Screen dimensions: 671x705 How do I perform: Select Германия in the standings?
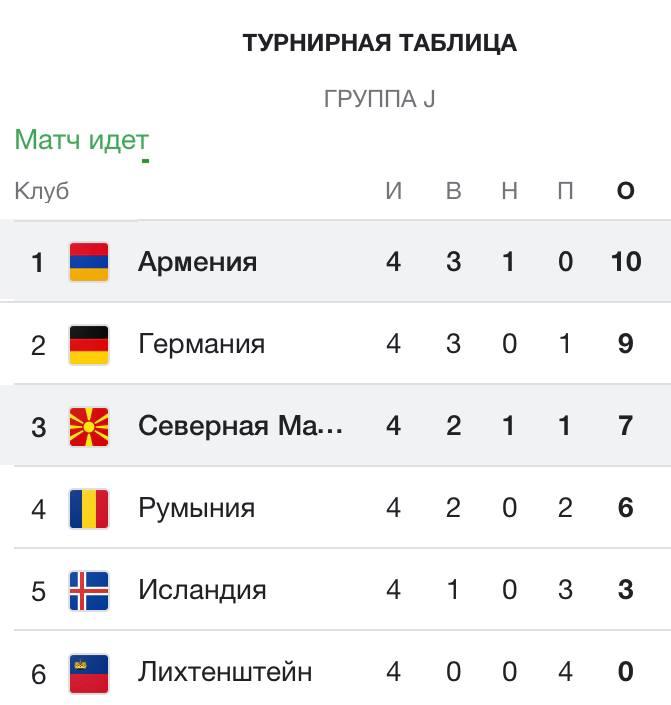[x=201, y=344]
